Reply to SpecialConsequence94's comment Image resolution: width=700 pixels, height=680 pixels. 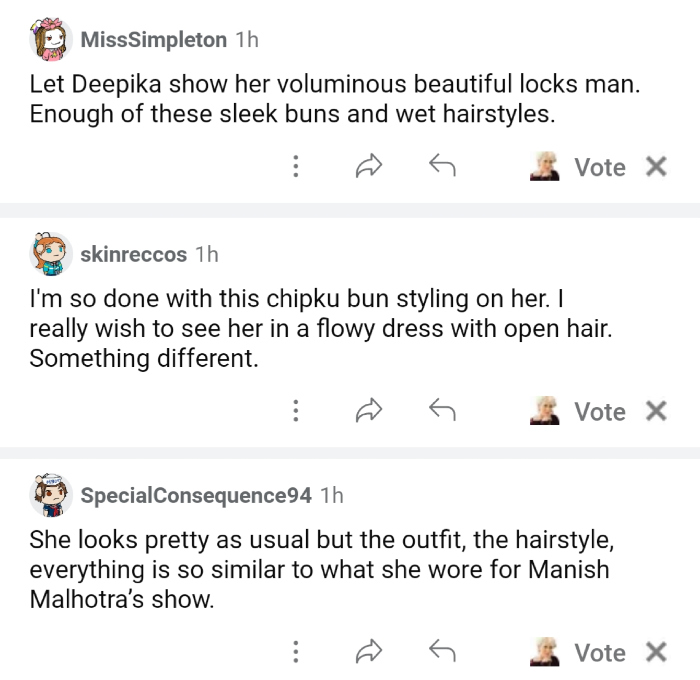441,652
